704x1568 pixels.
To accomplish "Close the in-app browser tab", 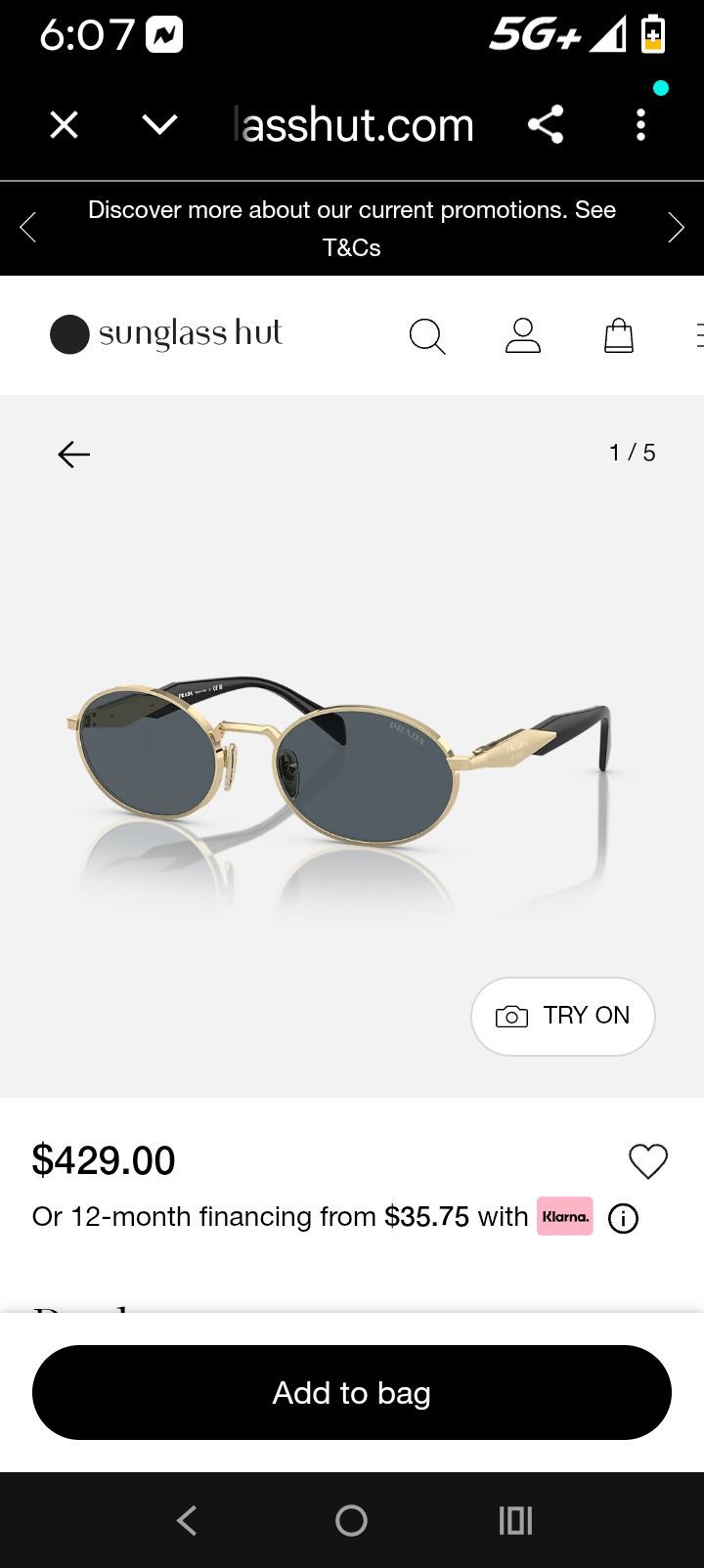I will (x=64, y=125).
